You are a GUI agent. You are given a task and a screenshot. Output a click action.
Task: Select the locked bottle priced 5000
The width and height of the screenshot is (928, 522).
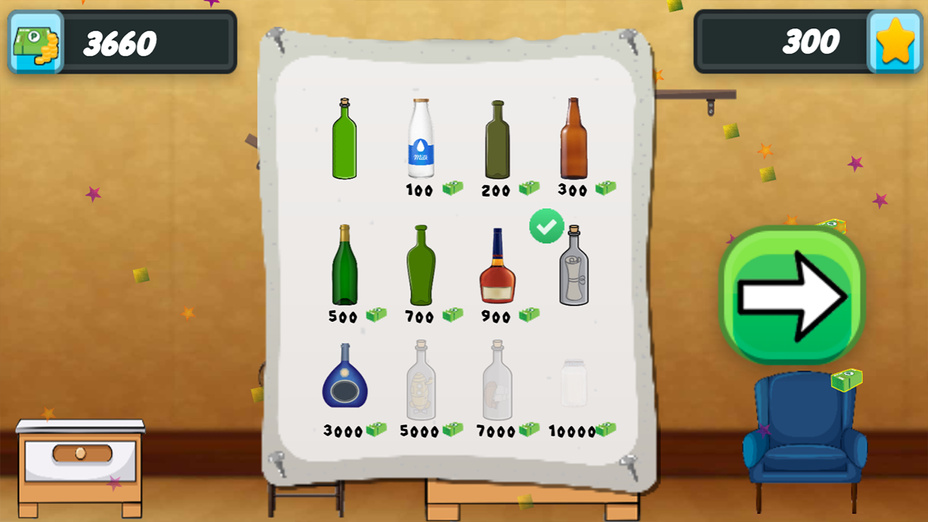point(421,380)
